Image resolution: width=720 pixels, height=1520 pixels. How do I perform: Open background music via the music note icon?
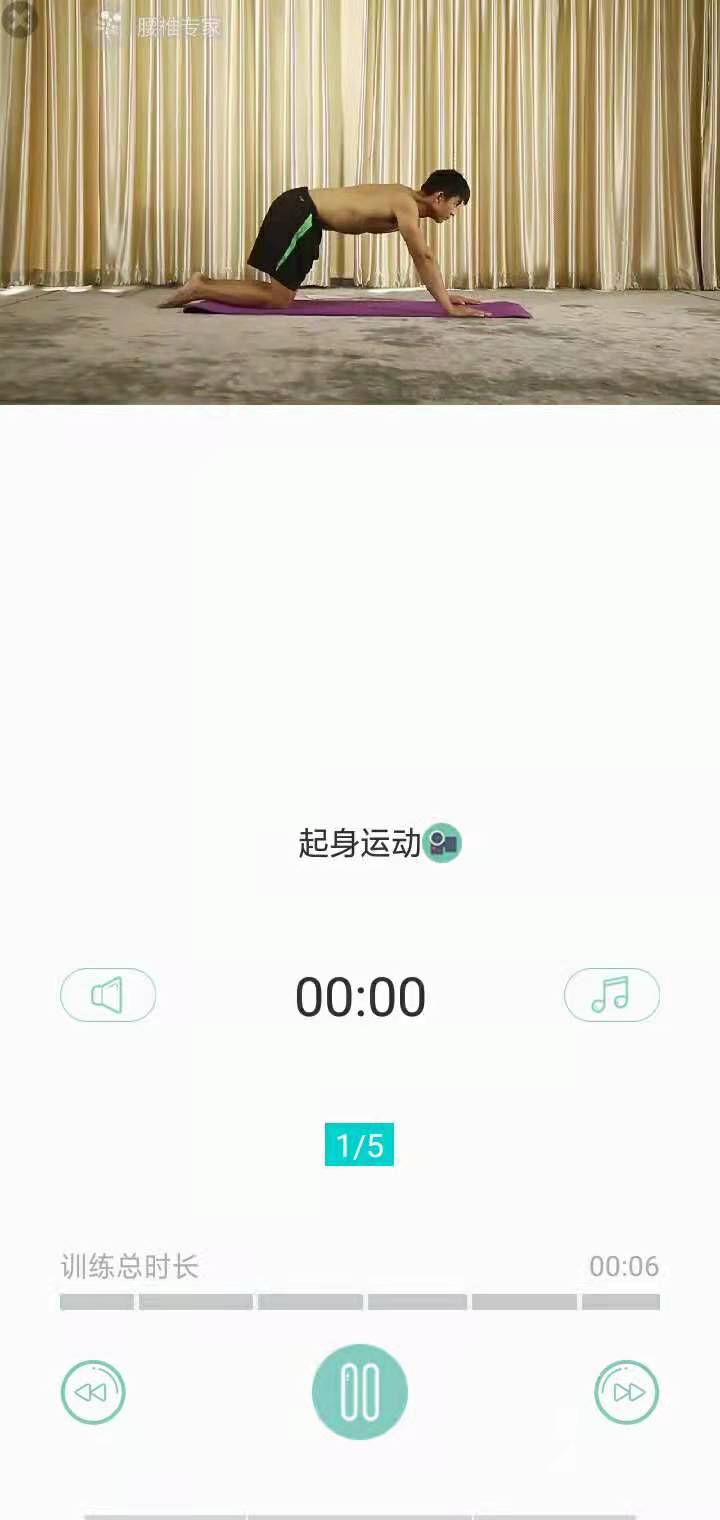[x=612, y=994]
